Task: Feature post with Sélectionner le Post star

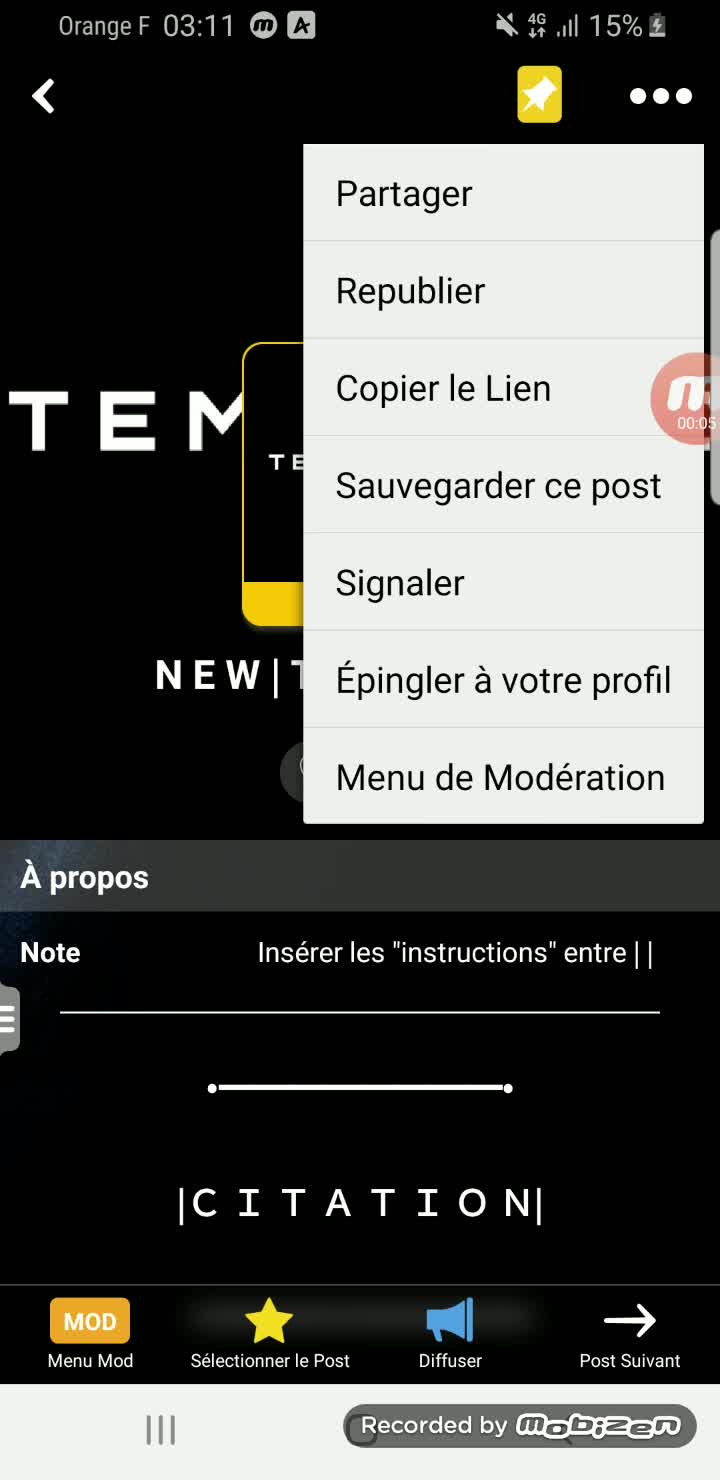Action: (x=270, y=1334)
